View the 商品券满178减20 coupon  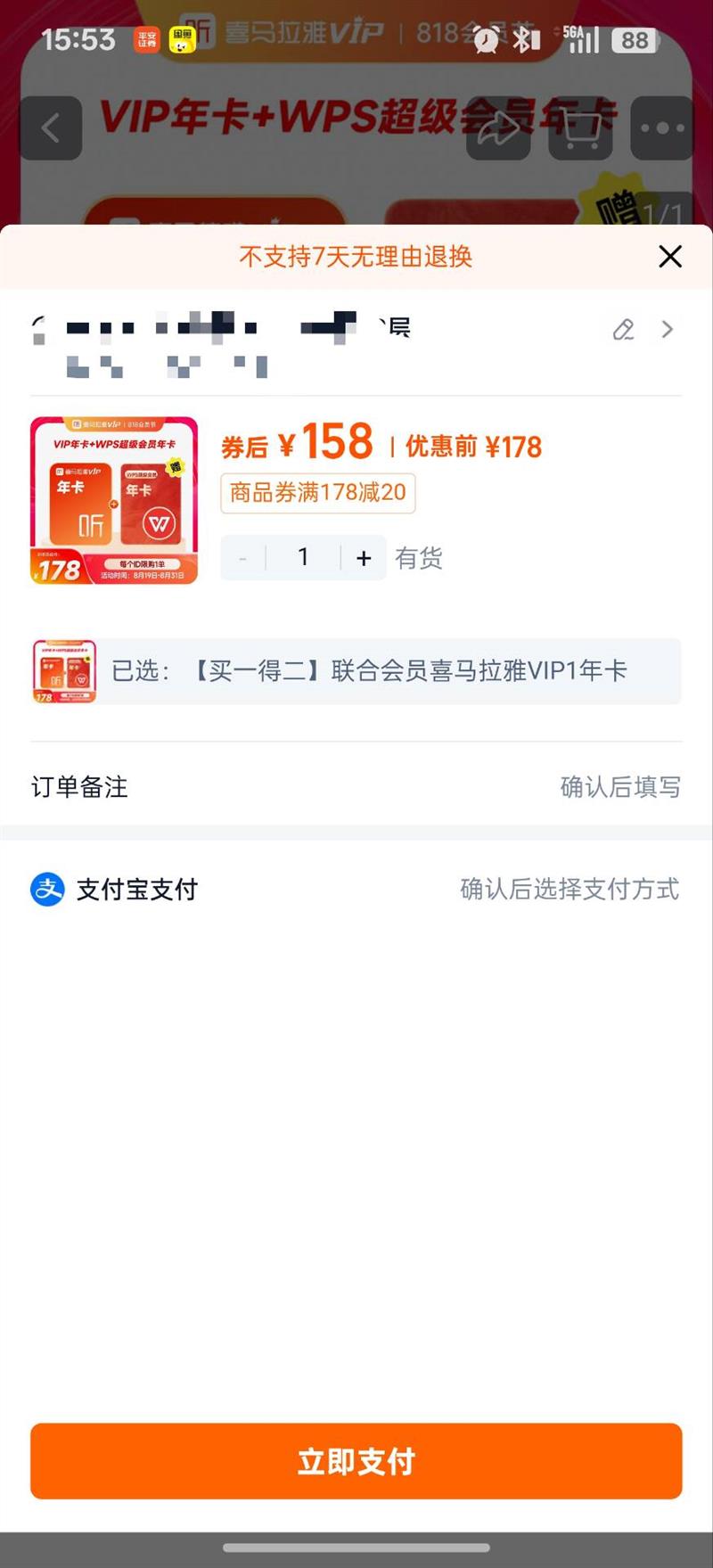click(x=318, y=493)
